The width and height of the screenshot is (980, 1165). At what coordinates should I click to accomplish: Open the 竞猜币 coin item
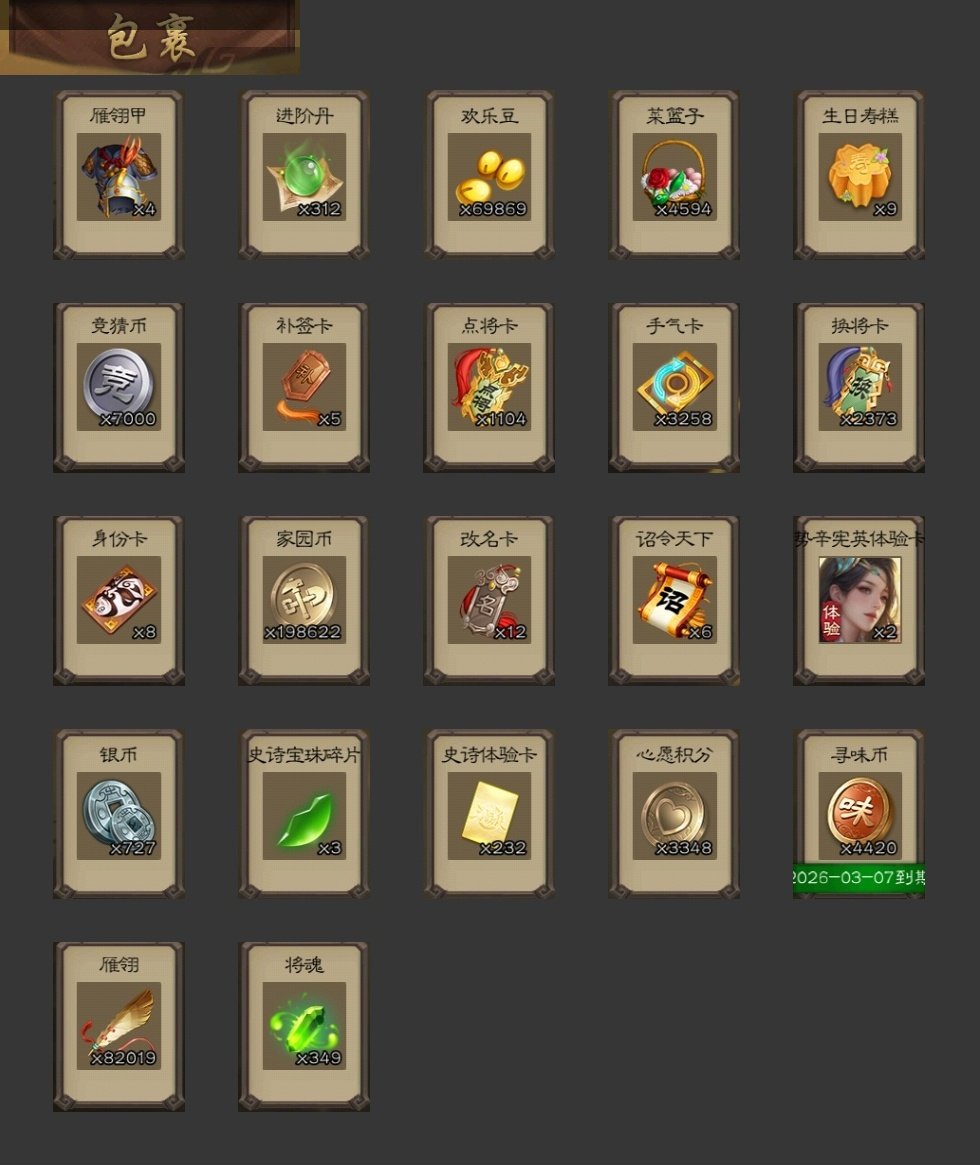[x=118, y=388]
